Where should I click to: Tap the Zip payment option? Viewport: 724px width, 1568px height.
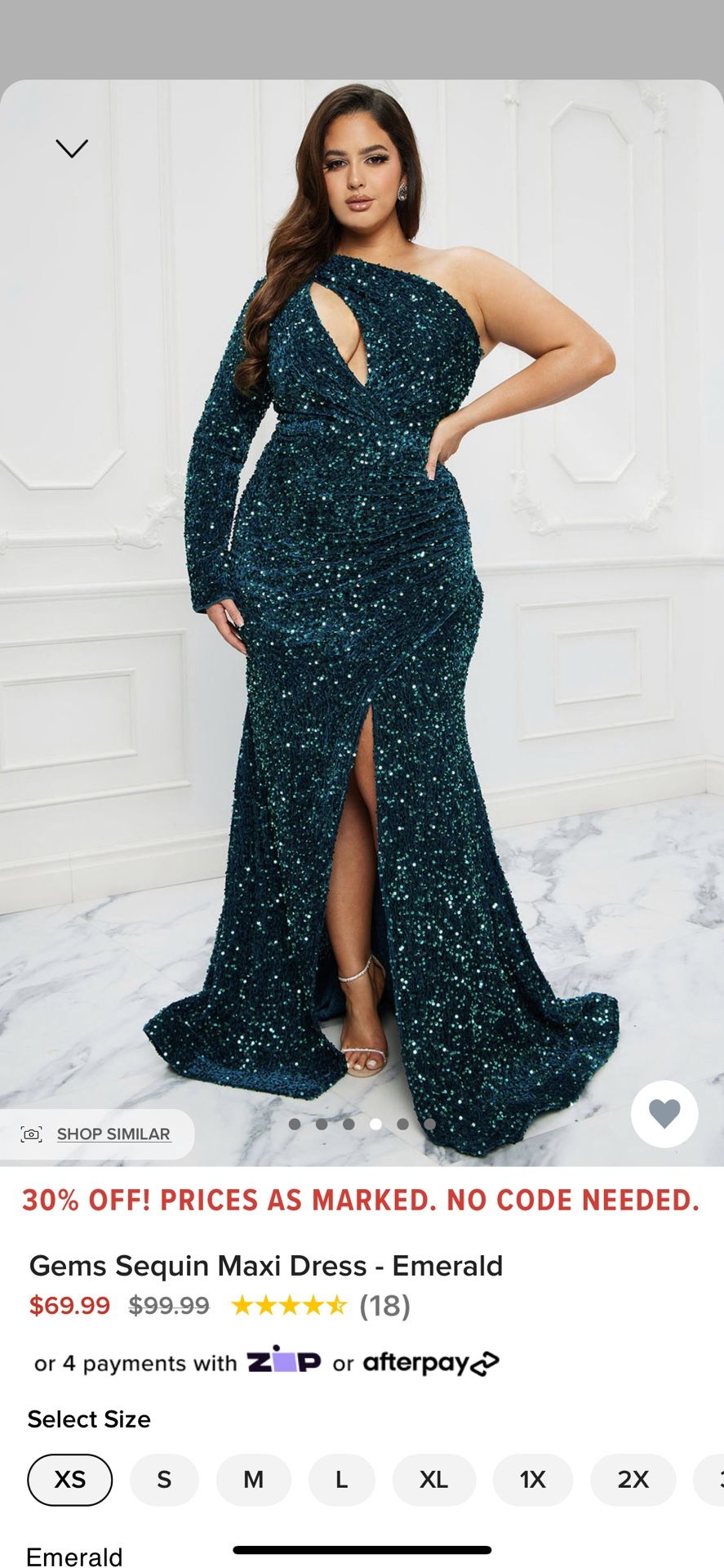pyautogui.click(x=284, y=1360)
